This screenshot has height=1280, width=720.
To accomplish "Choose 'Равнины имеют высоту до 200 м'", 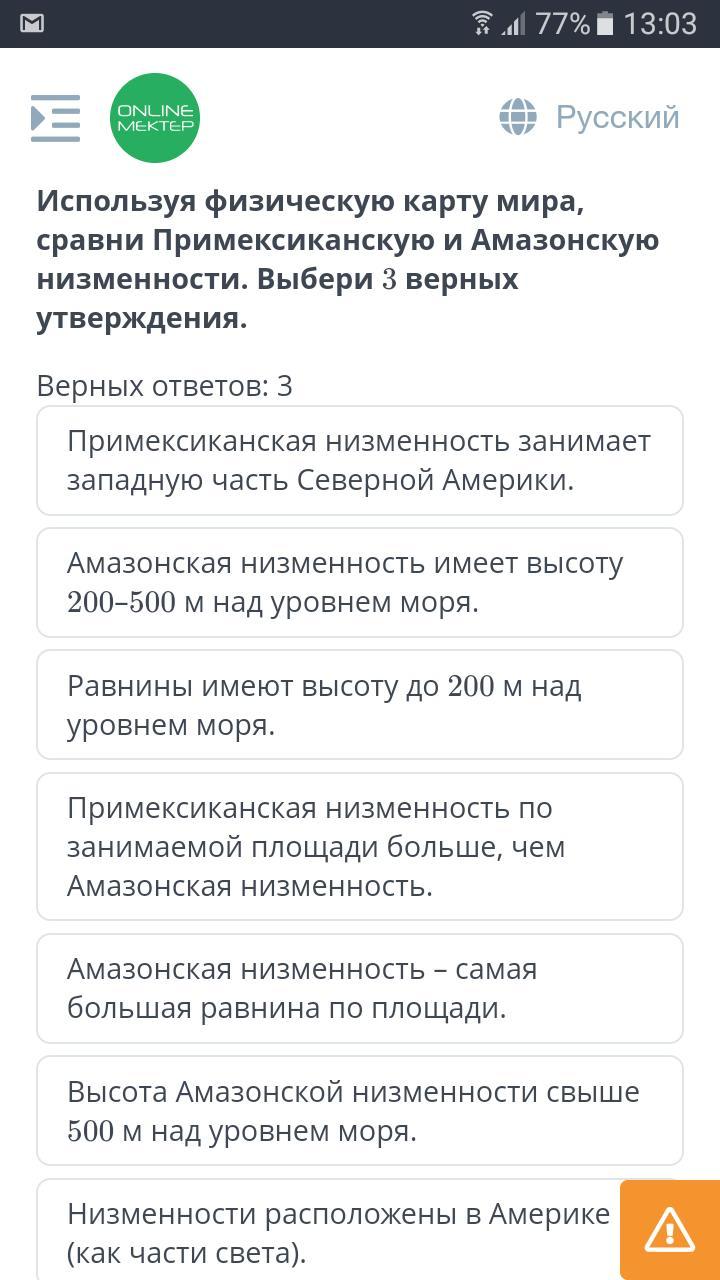I will [x=360, y=705].
